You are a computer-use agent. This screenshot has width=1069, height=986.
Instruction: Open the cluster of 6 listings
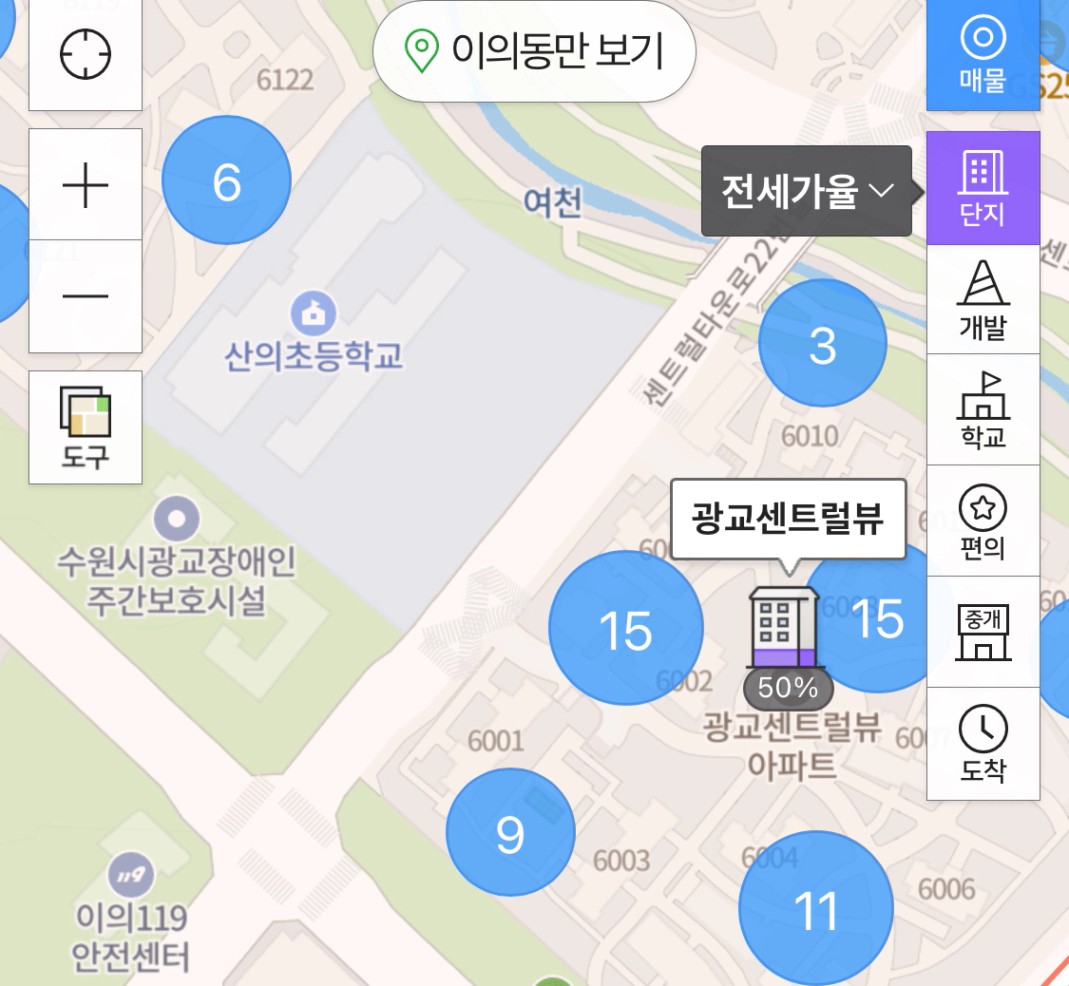point(227,181)
